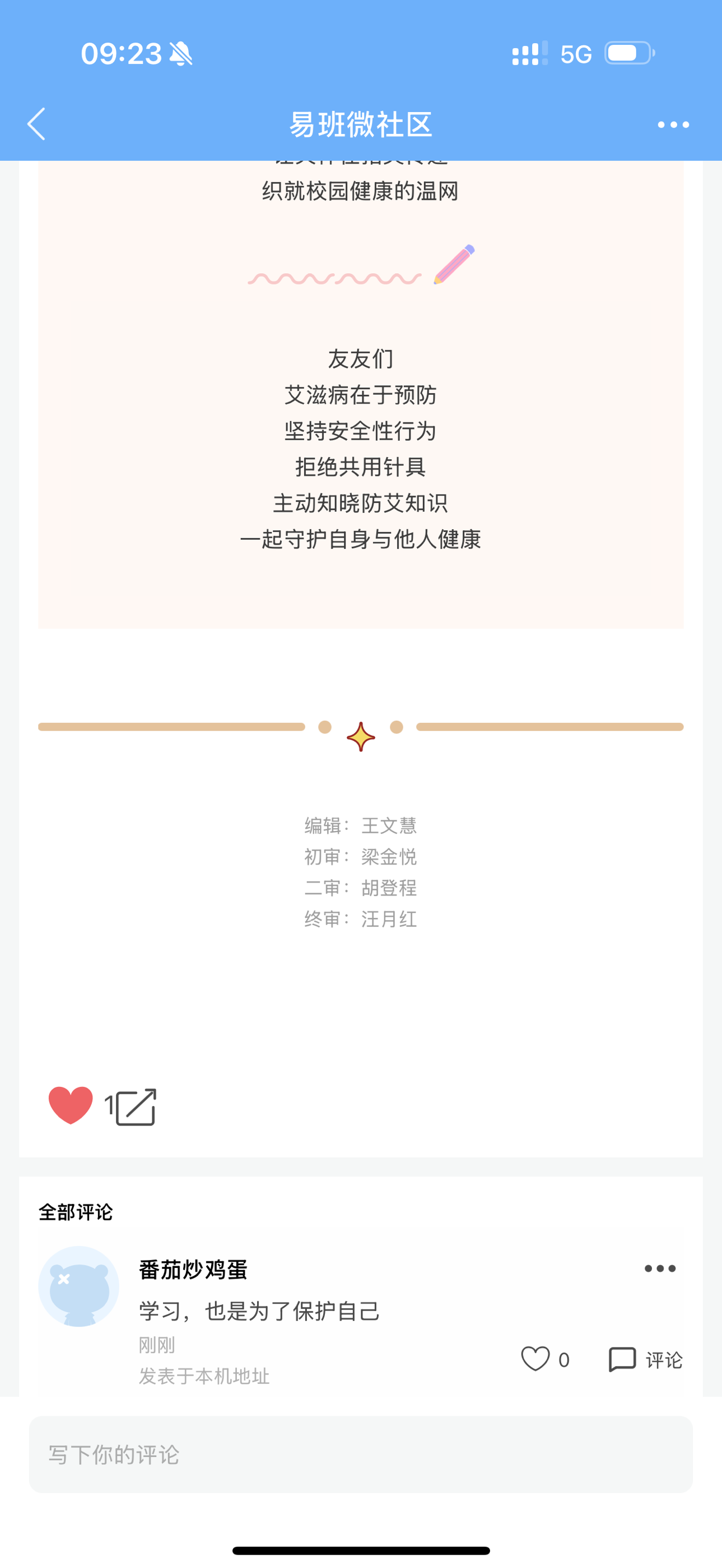Focus the 写下你的评论 comment box

[x=361, y=1454]
